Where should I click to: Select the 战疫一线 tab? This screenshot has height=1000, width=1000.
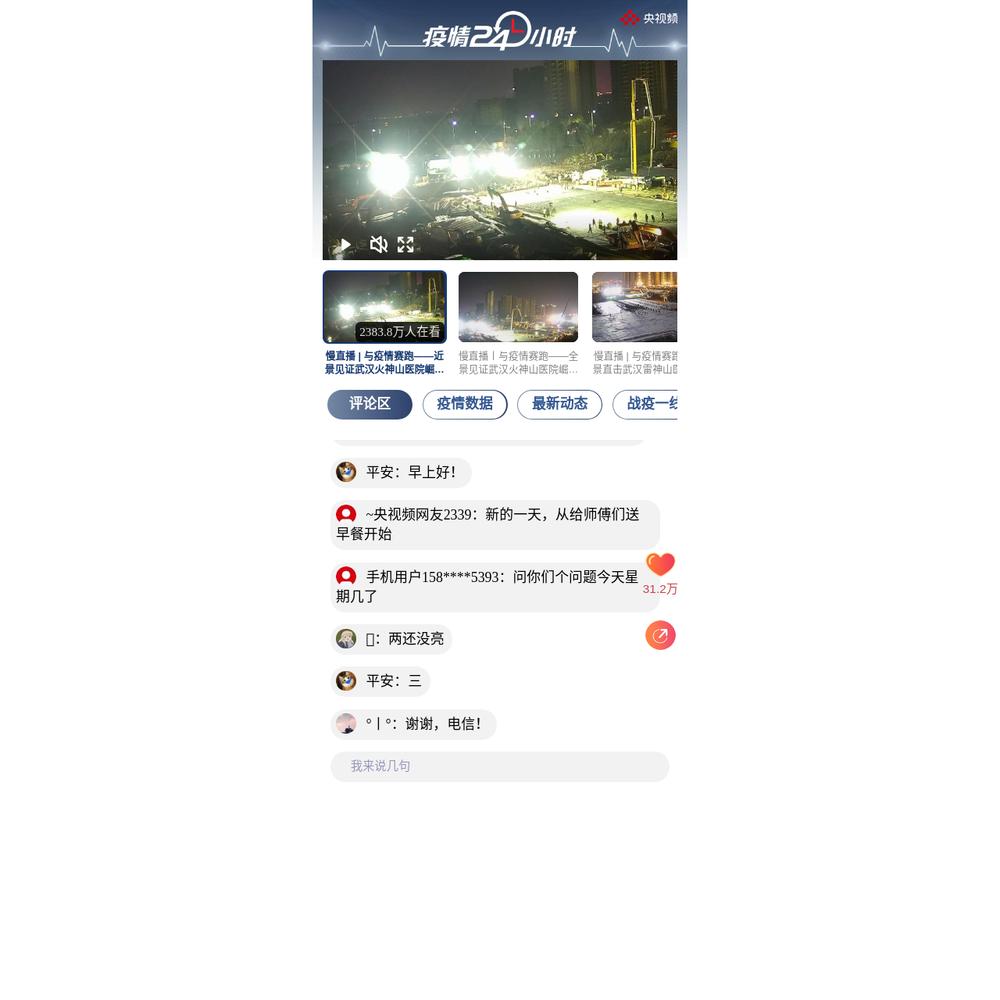646,404
